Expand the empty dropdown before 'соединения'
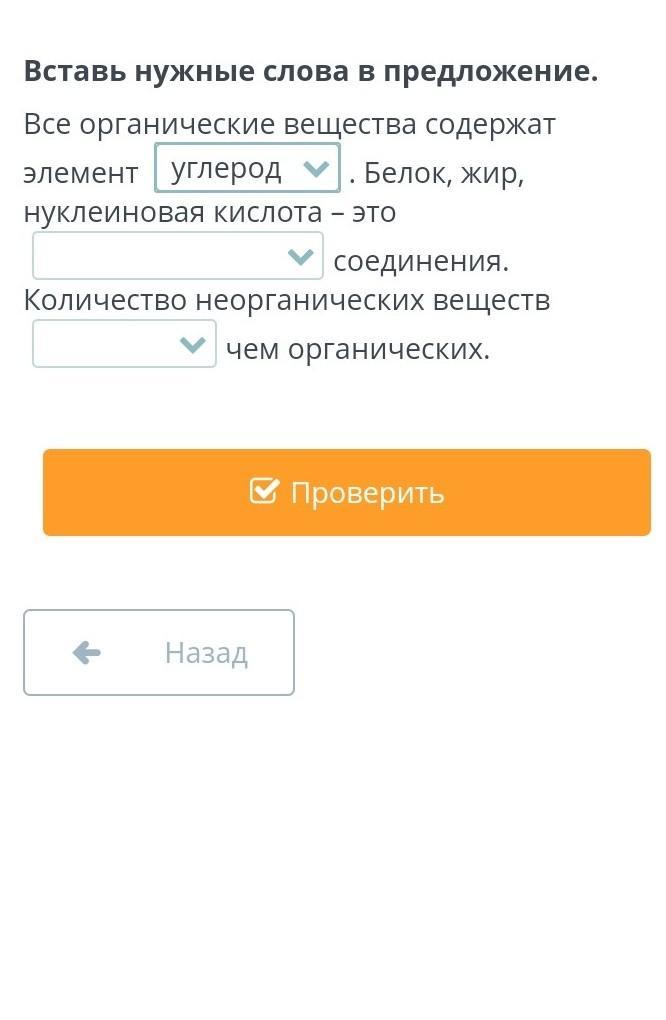Image resolution: width=666 pixels, height=1020 pixels. click(x=178, y=256)
